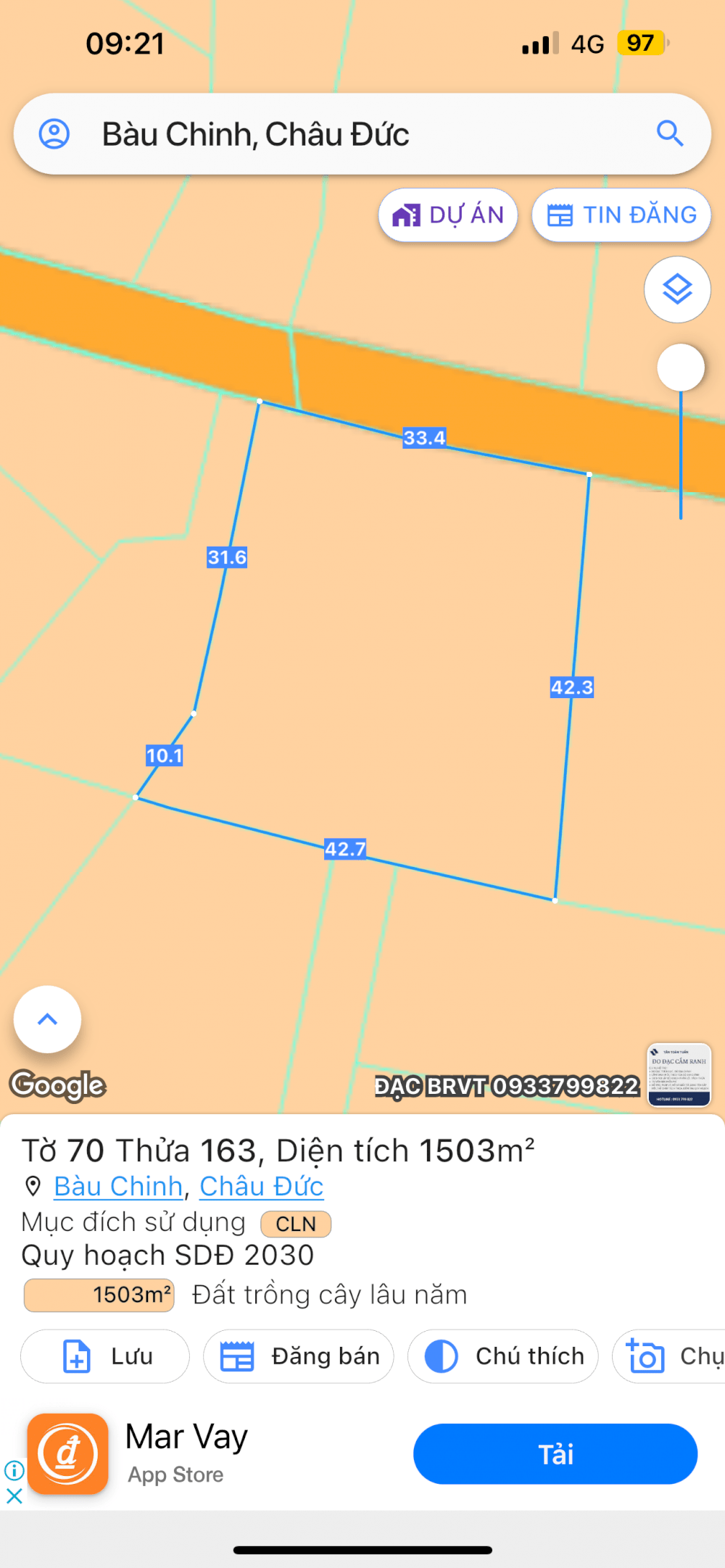Dismiss the ad with the X

14,1496
